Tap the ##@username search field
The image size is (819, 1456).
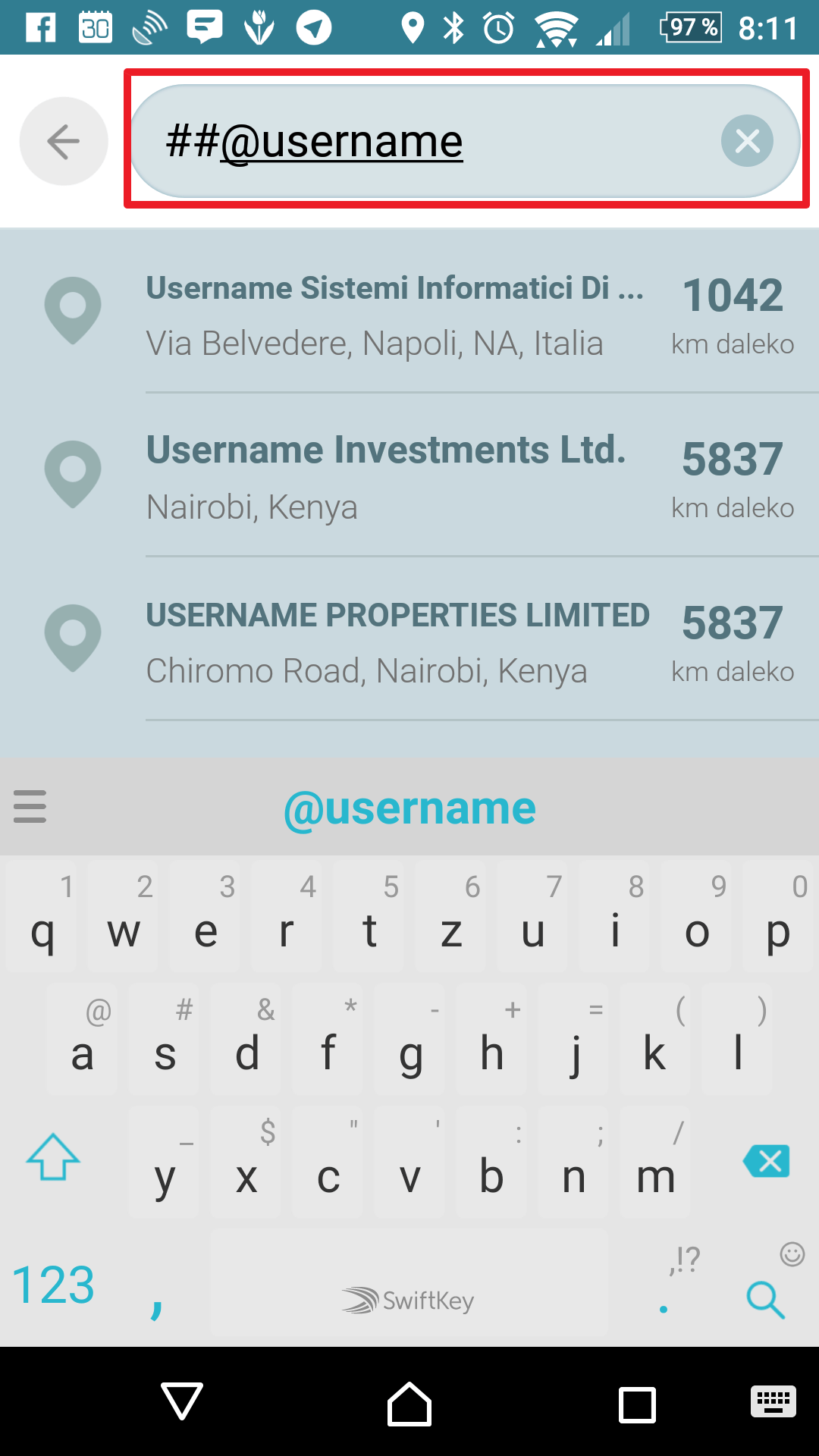pos(466,141)
